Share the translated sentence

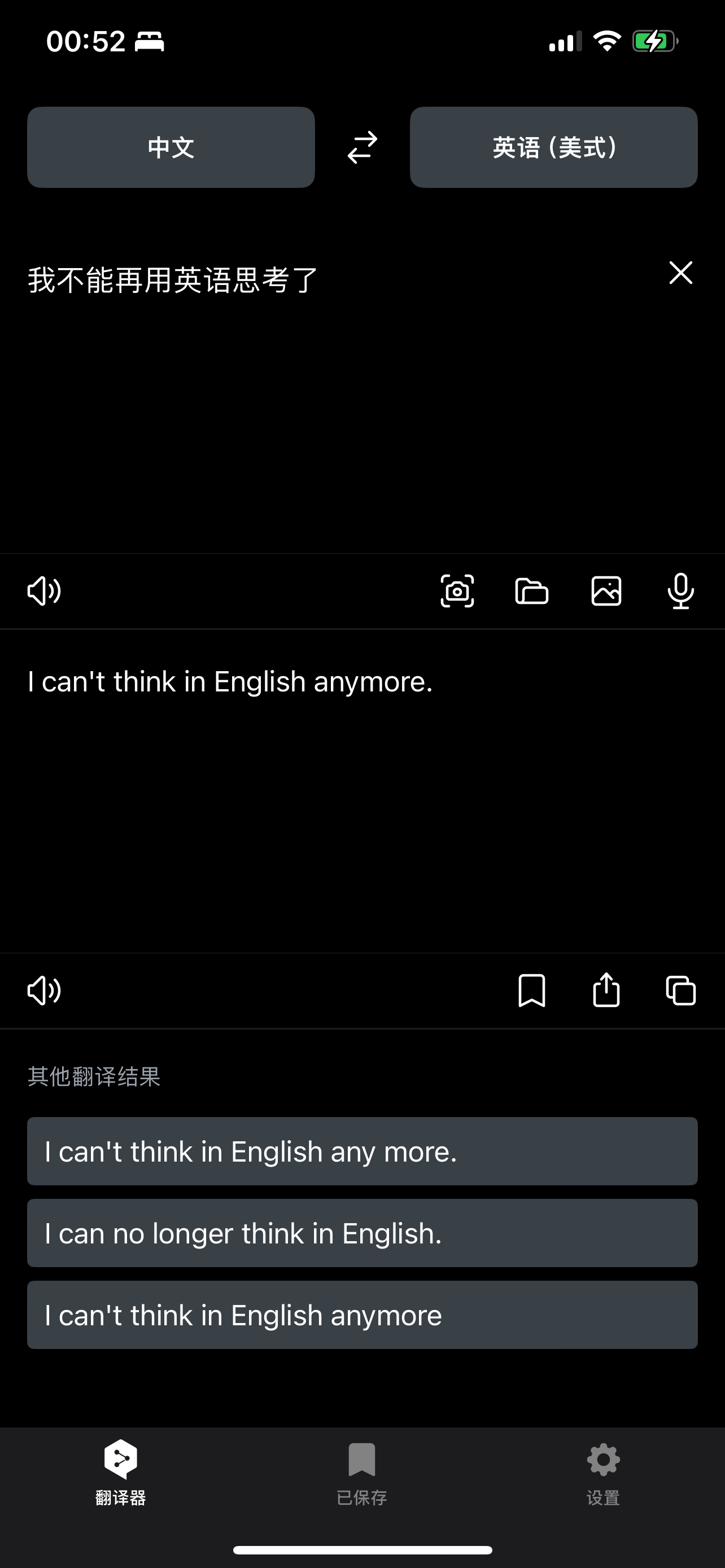[x=606, y=991]
